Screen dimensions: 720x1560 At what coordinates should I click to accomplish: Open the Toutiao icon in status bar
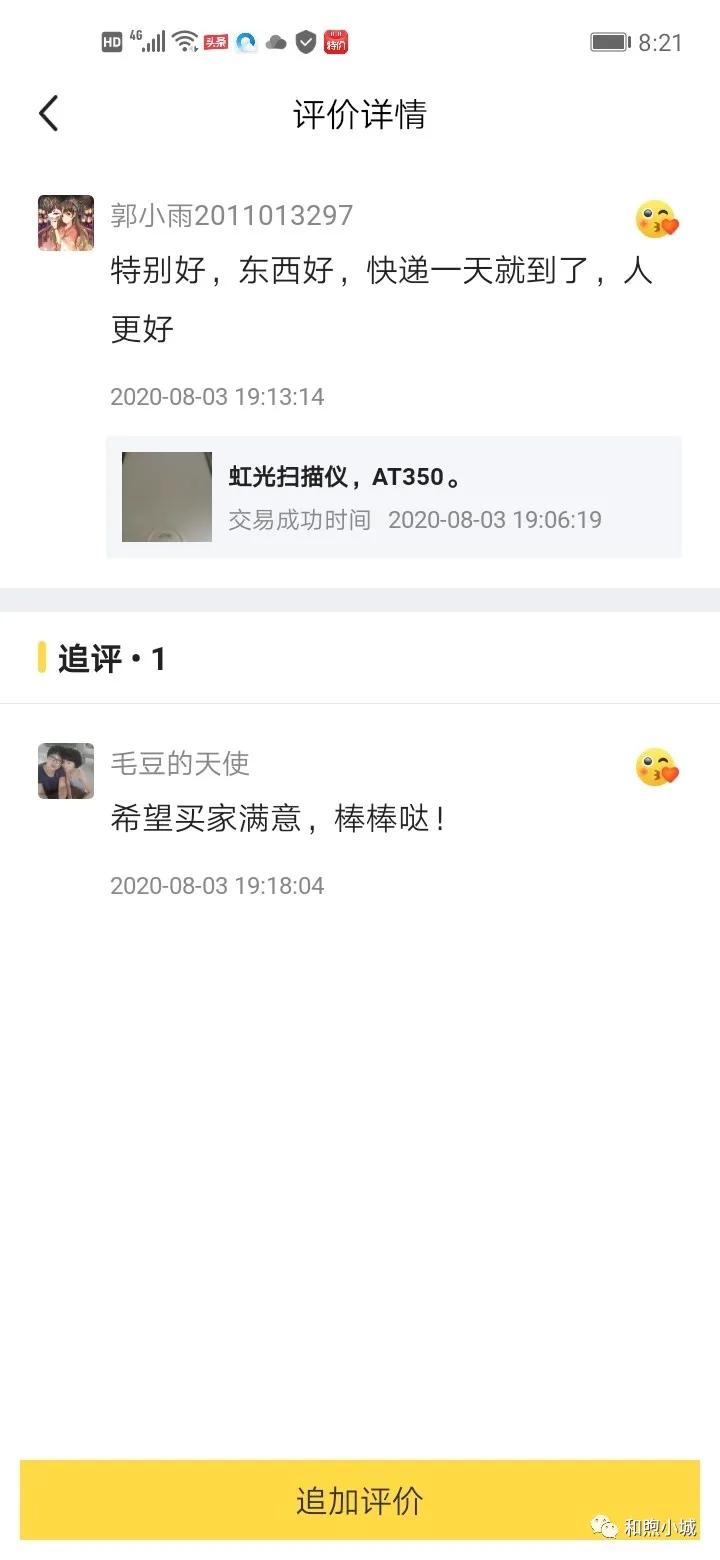pos(215,42)
